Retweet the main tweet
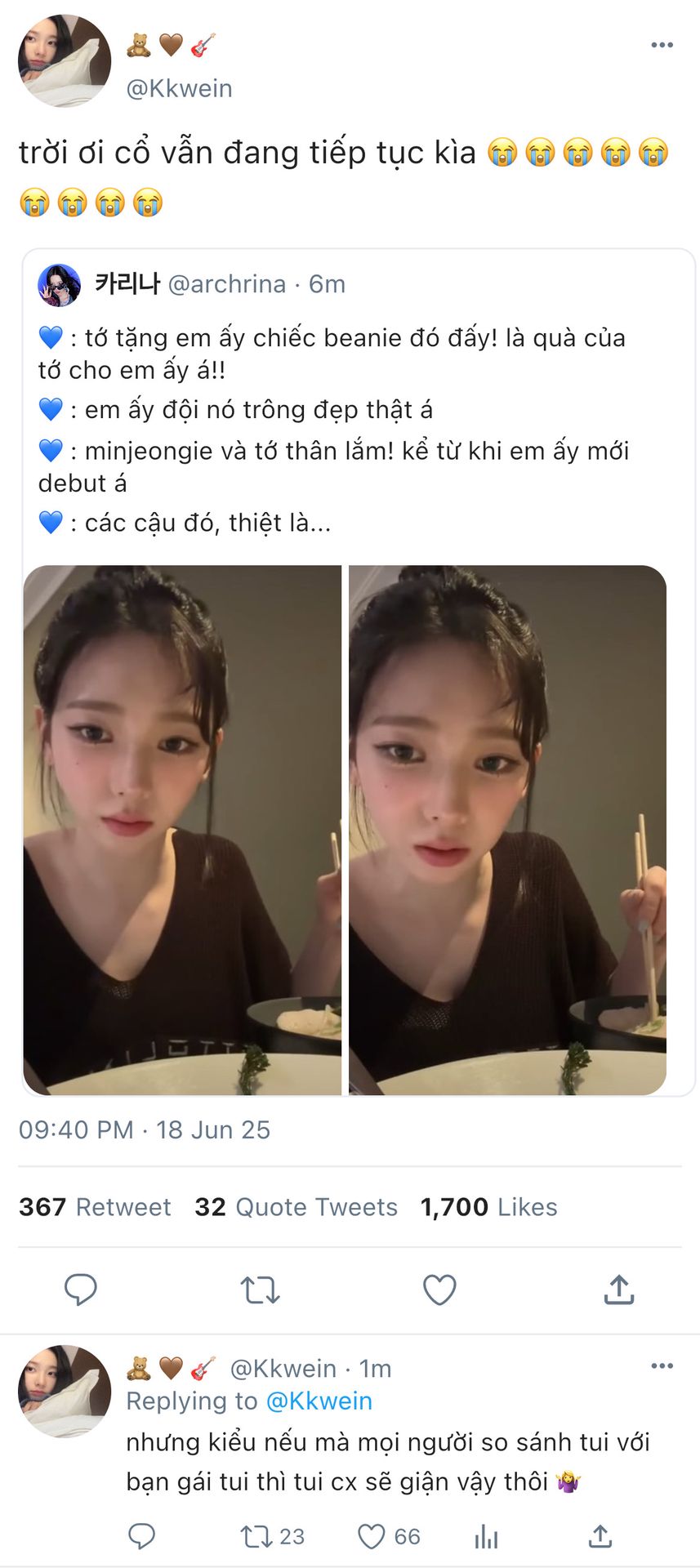This screenshot has height=1568, width=700. pyautogui.click(x=261, y=1290)
